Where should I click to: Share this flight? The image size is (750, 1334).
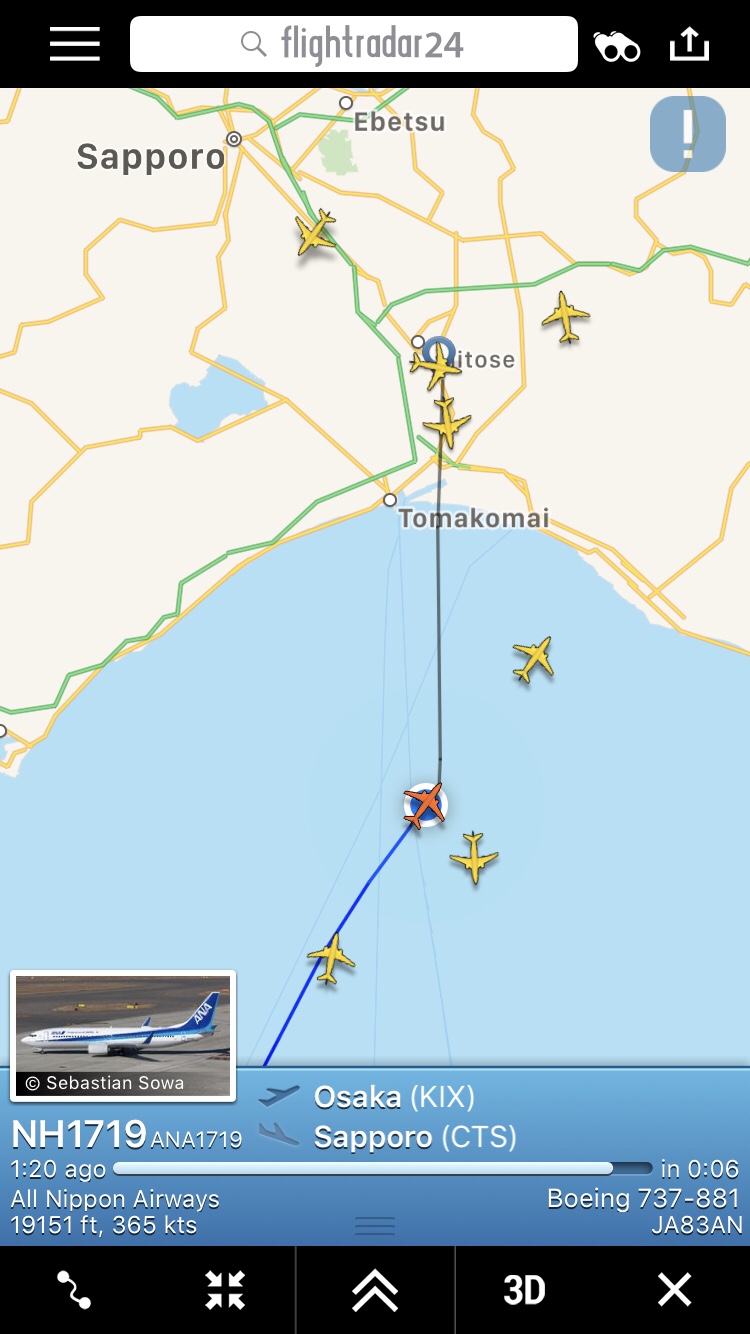[x=689, y=44]
